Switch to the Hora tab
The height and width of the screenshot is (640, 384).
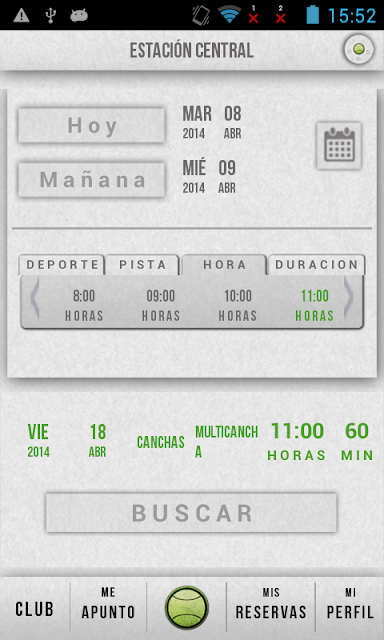pyautogui.click(x=224, y=264)
